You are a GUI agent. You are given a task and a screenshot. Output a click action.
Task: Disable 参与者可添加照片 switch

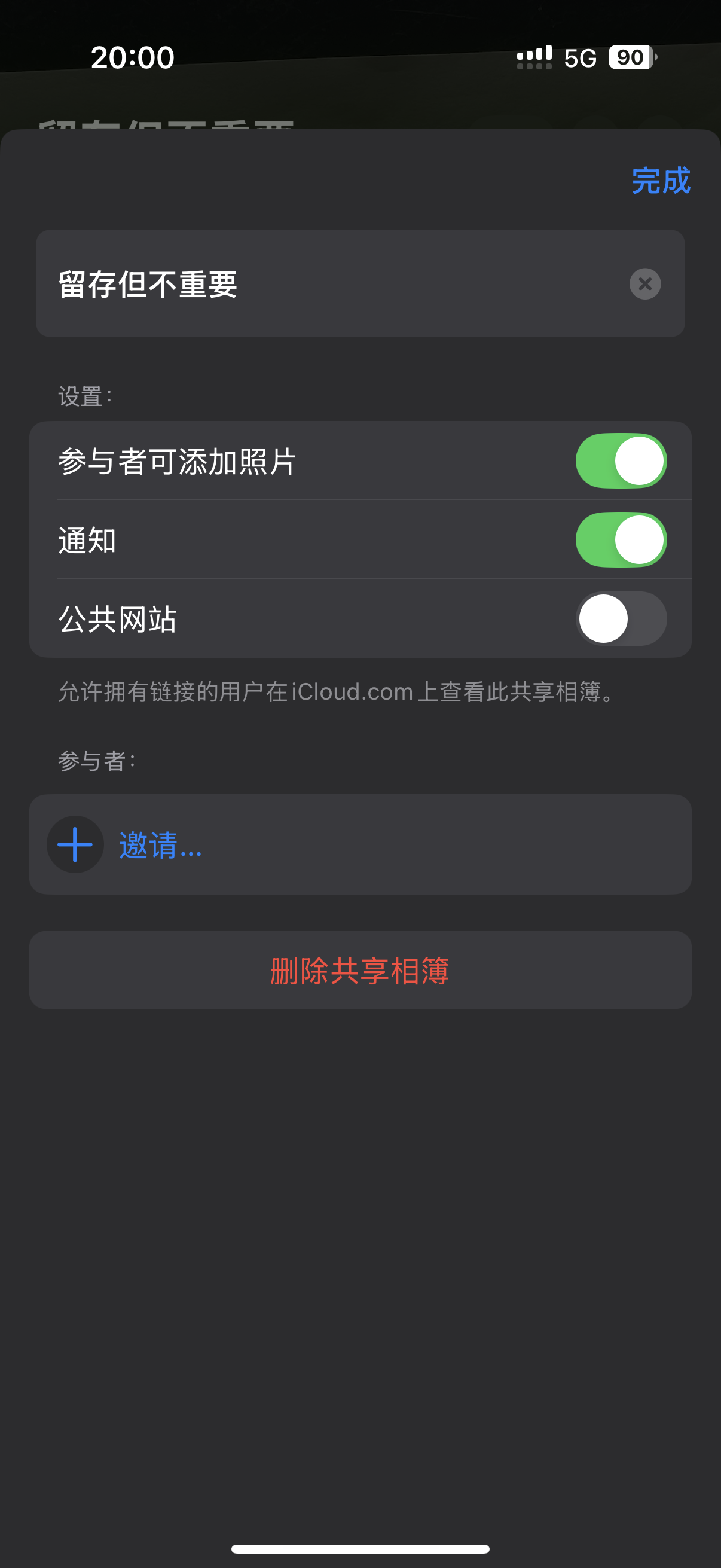click(x=621, y=461)
